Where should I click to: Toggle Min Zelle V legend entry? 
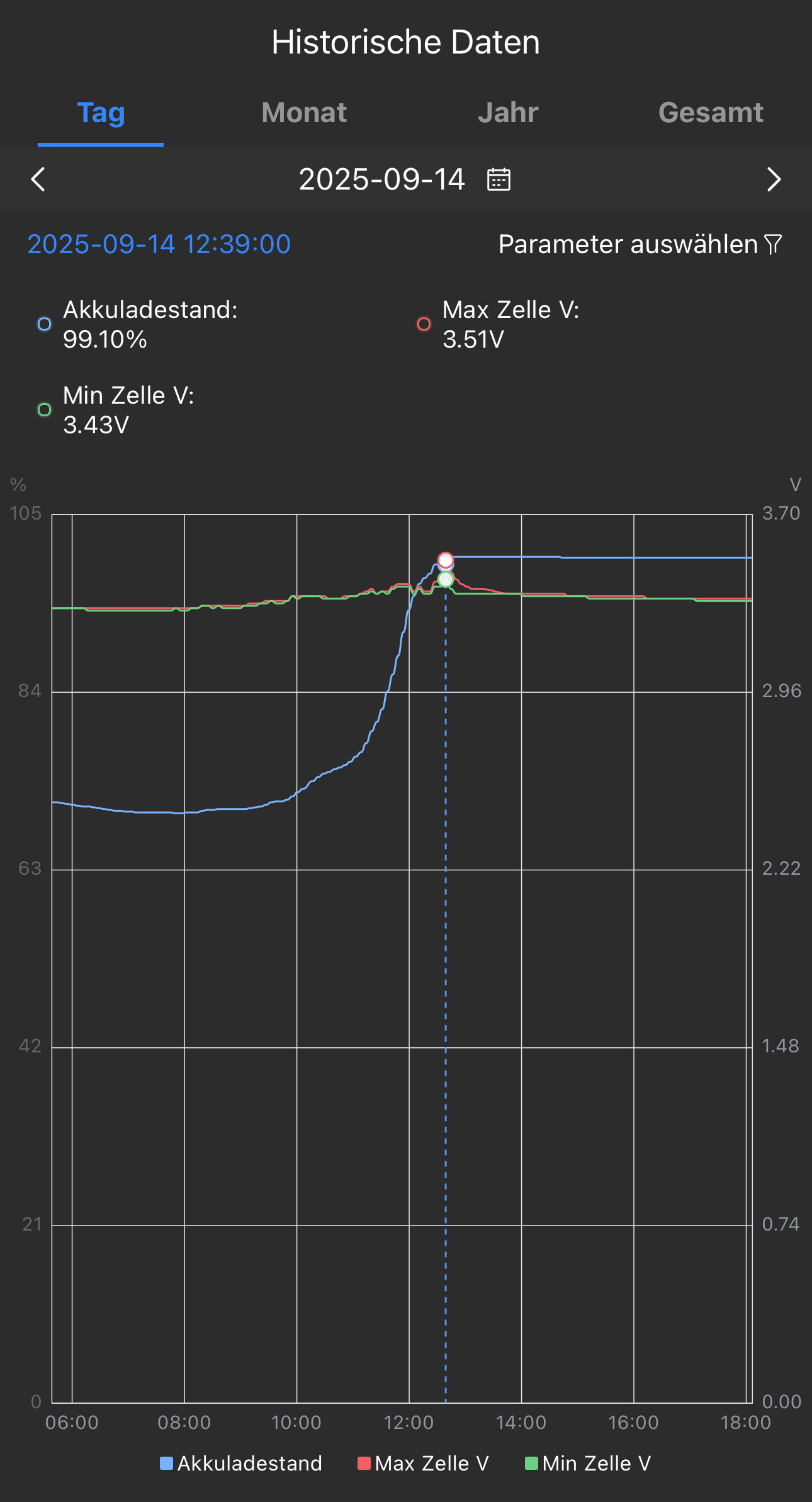coord(588,1463)
